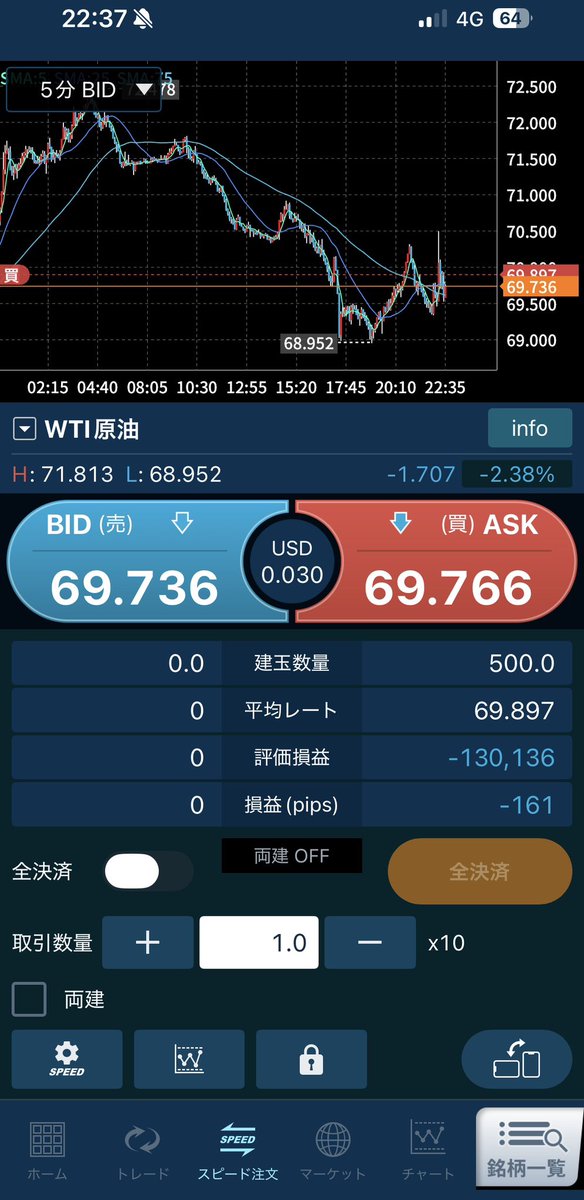Tap the orange 全決済 button
This screenshot has width=584, height=1200.
pos(480,872)
